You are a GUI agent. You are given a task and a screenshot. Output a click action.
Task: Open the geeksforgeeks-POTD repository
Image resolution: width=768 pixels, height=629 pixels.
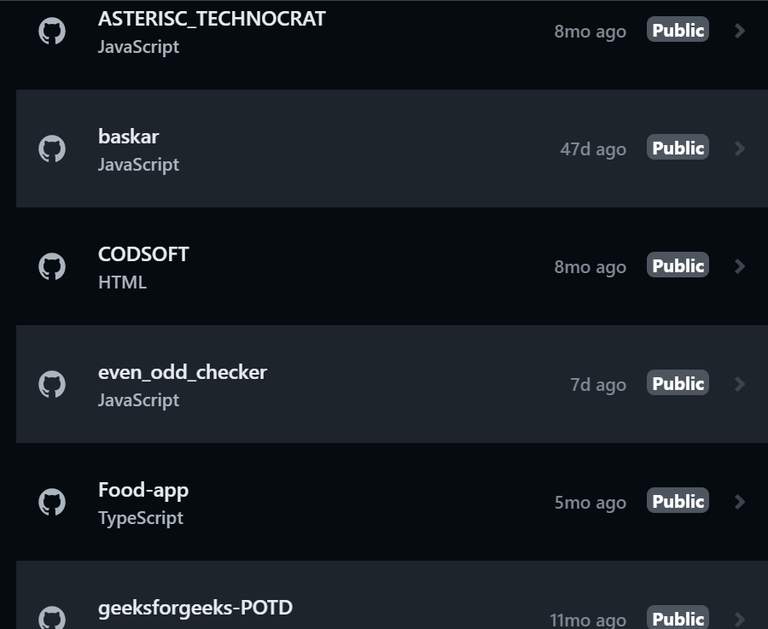[195, 608]
